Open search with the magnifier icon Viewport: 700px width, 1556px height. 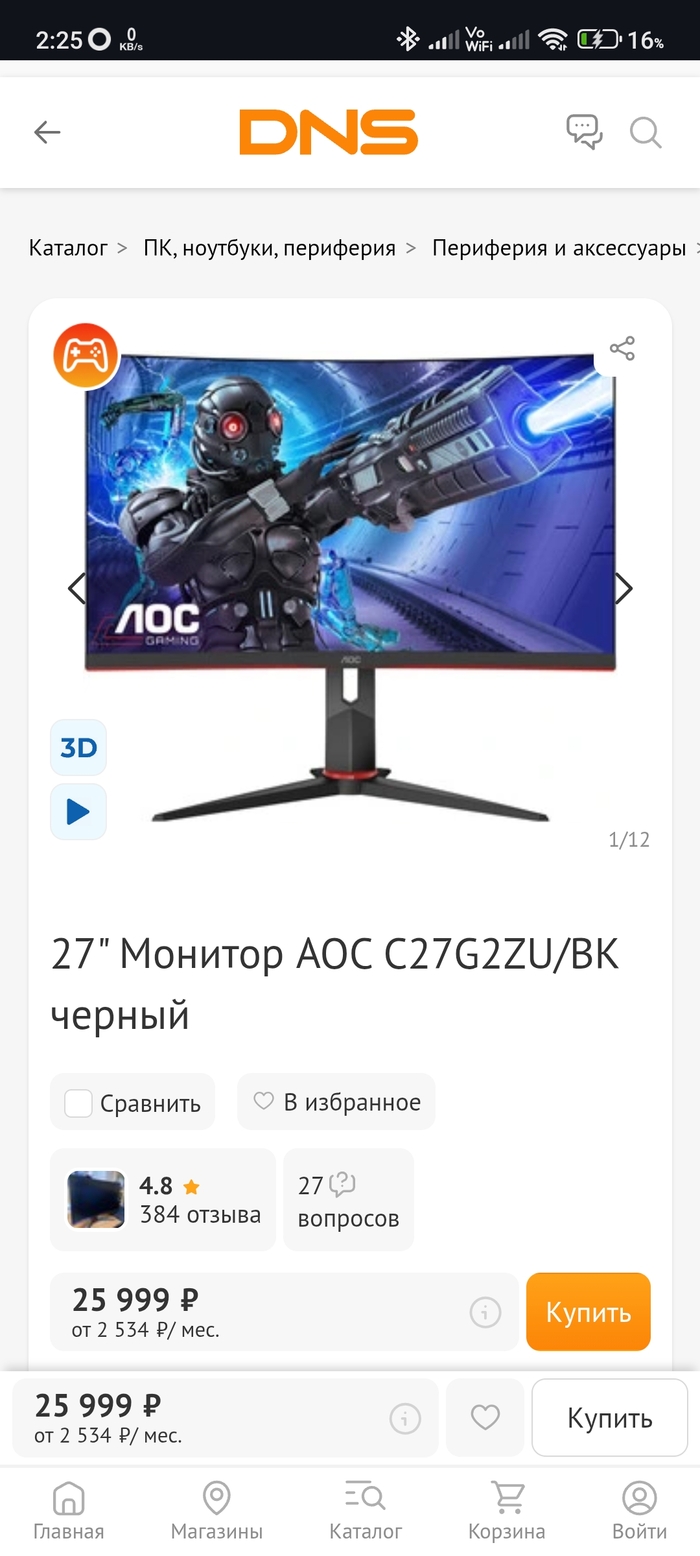tap(645, 132)
